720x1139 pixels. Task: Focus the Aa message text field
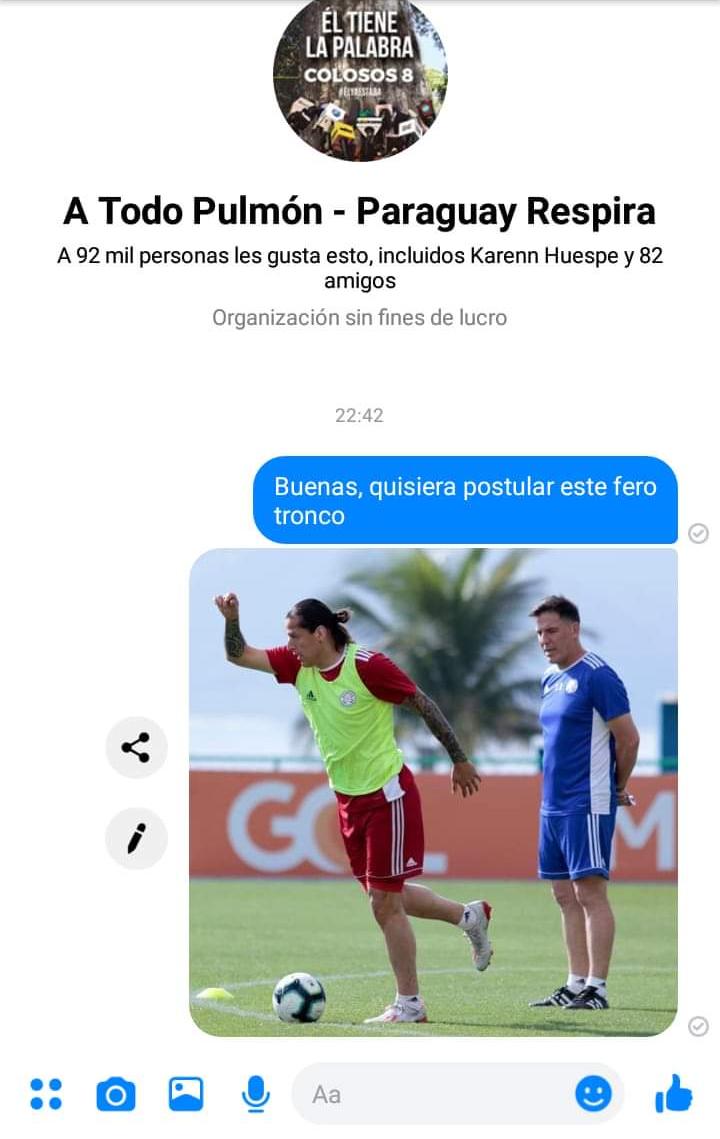pos(430,1094)
